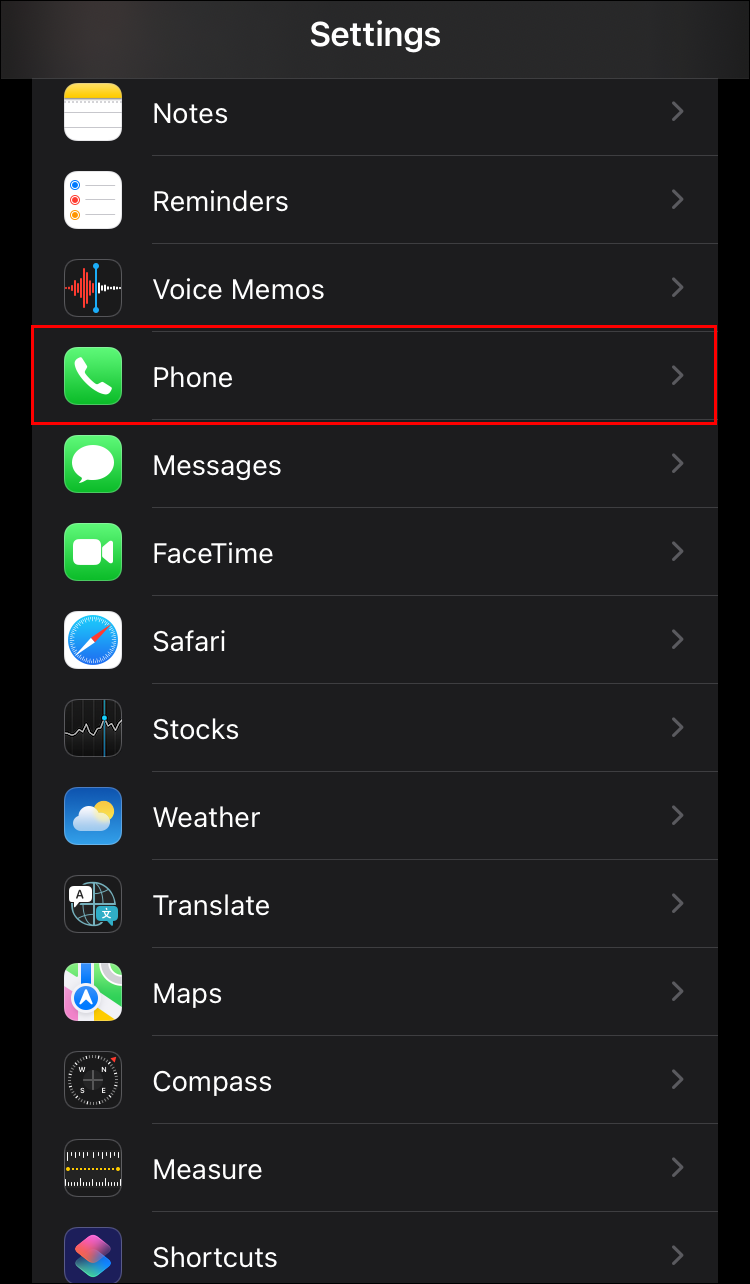750x1284 pixels.
Task: Tap the Stocks row
Action: [375, 729]
